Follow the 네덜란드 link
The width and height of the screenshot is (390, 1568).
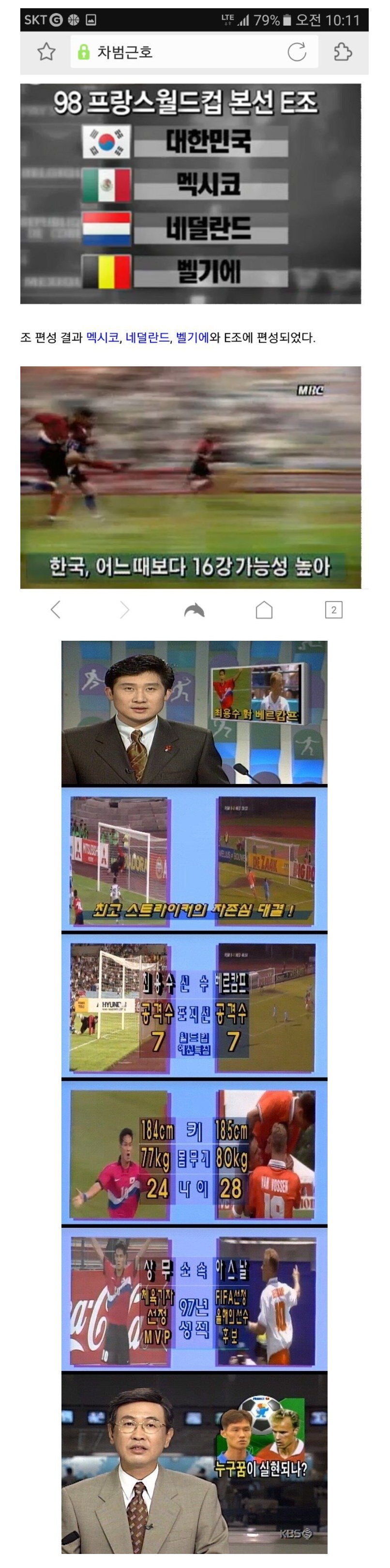click(147, 338)
